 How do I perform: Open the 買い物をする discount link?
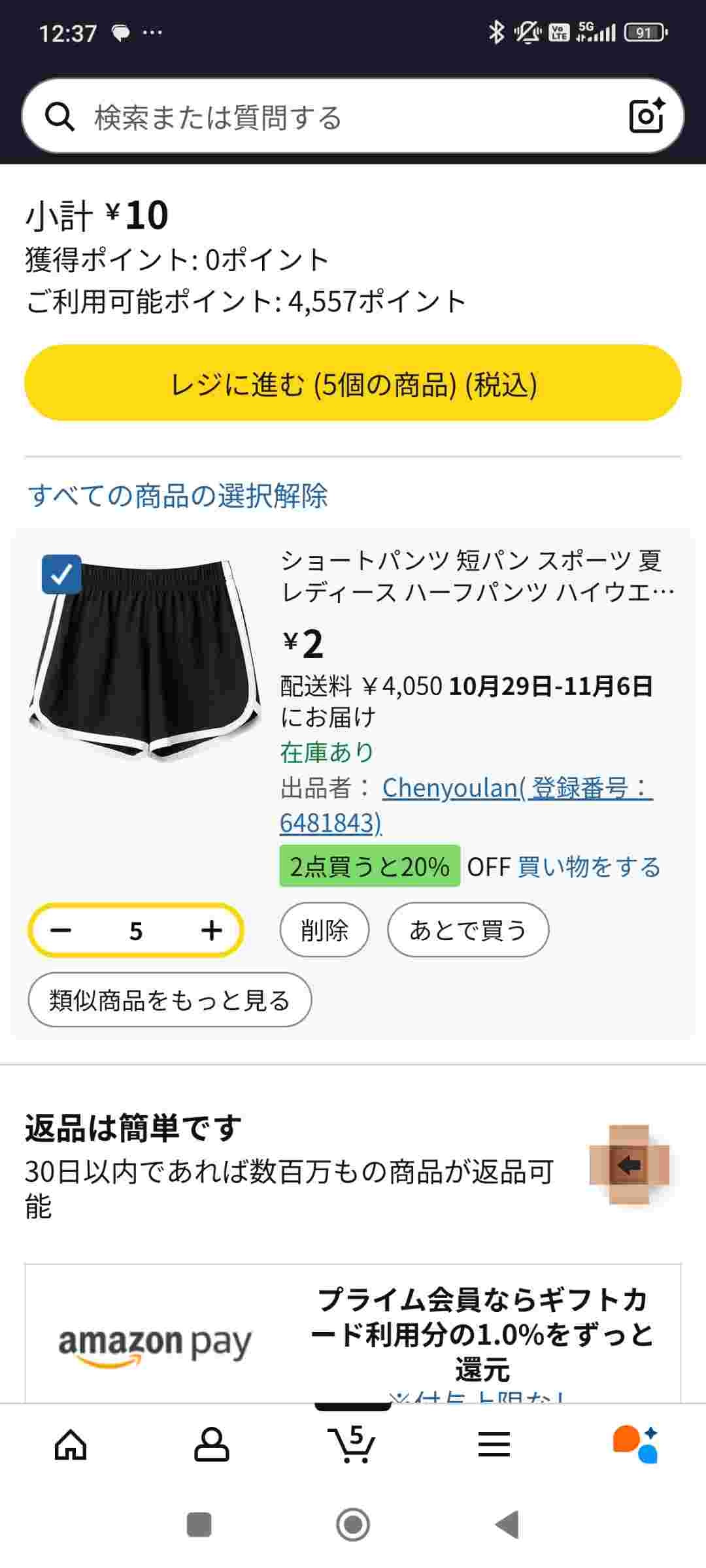589,867
